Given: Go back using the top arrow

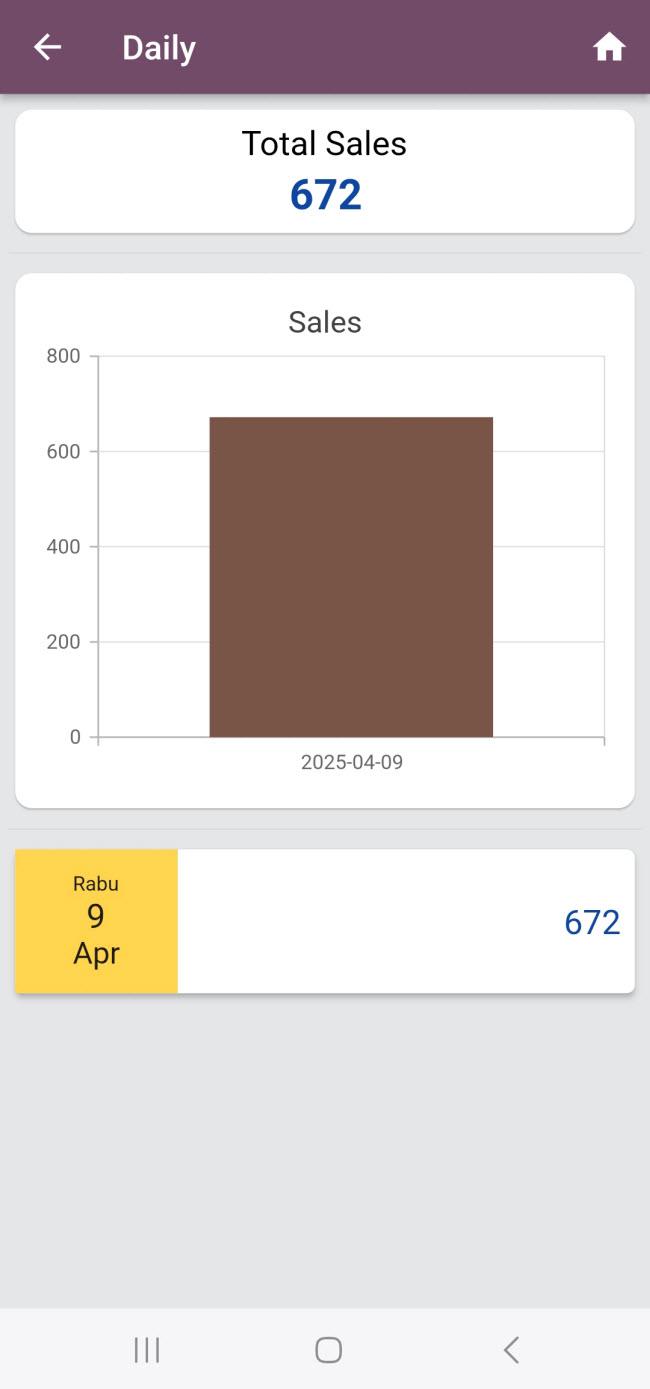Looking at the screenshot, I should [x=47, y=47].
